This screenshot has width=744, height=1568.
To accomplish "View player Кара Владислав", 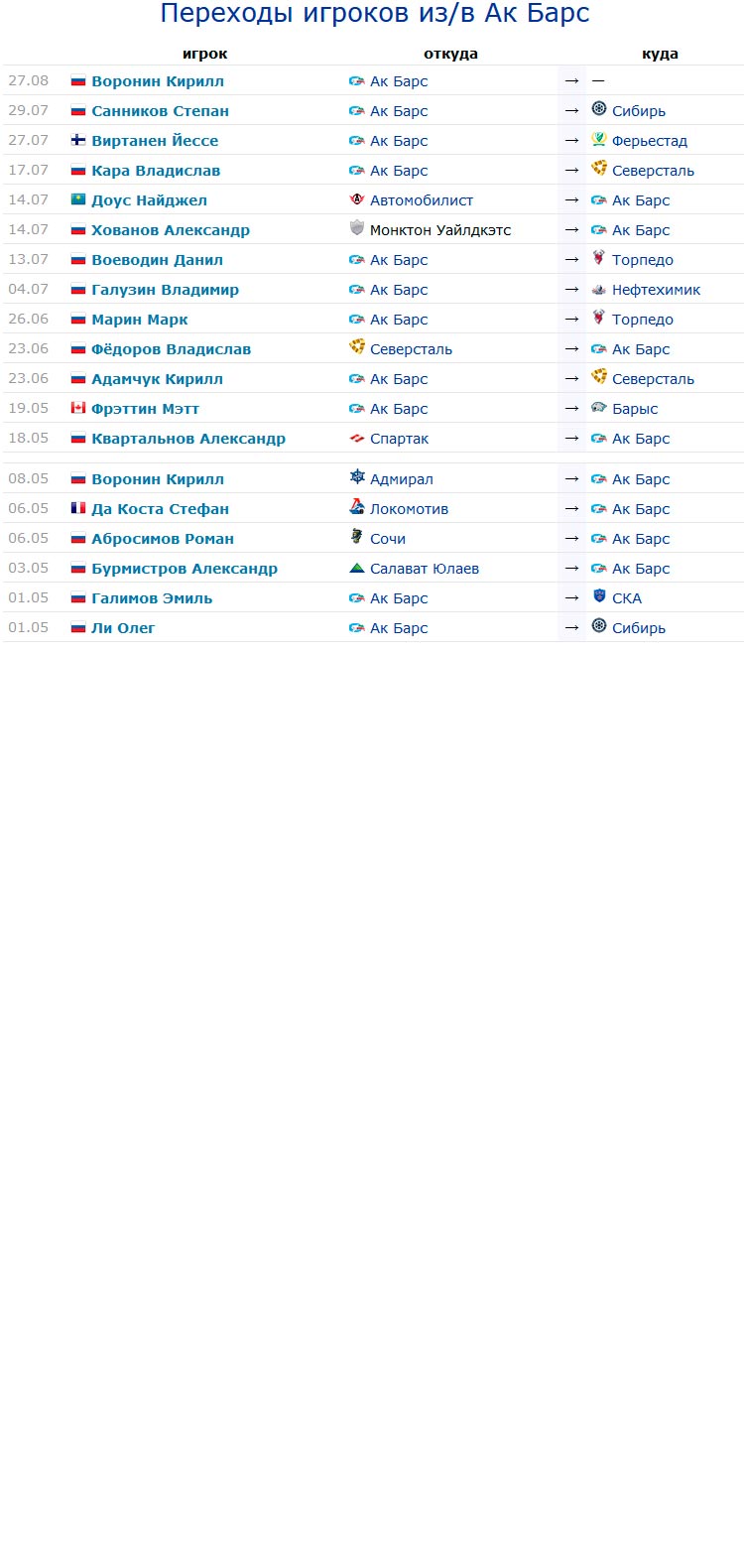I will coord(156,171).
